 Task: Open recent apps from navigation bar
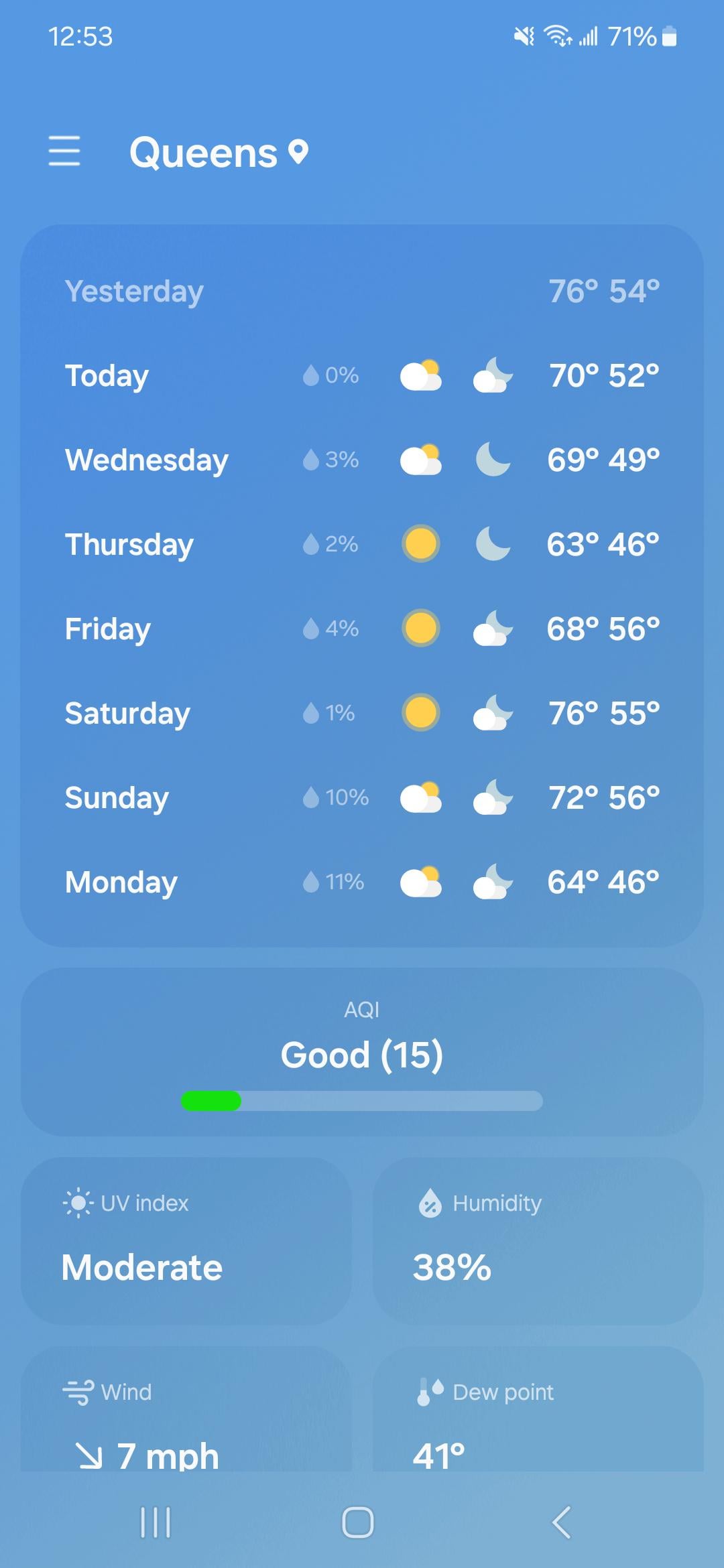click(156, 1522)
